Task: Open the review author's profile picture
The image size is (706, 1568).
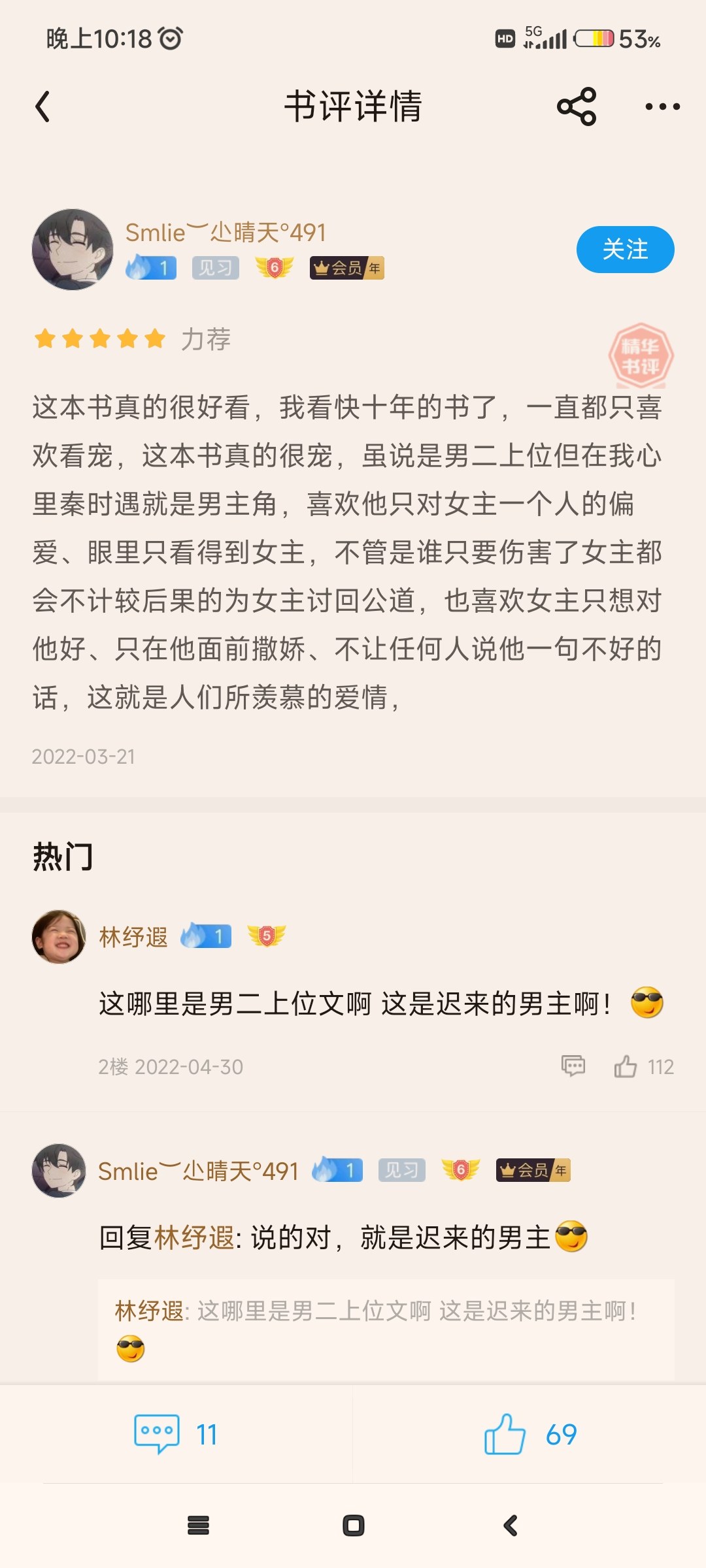Action: click(x=72, y=250)
